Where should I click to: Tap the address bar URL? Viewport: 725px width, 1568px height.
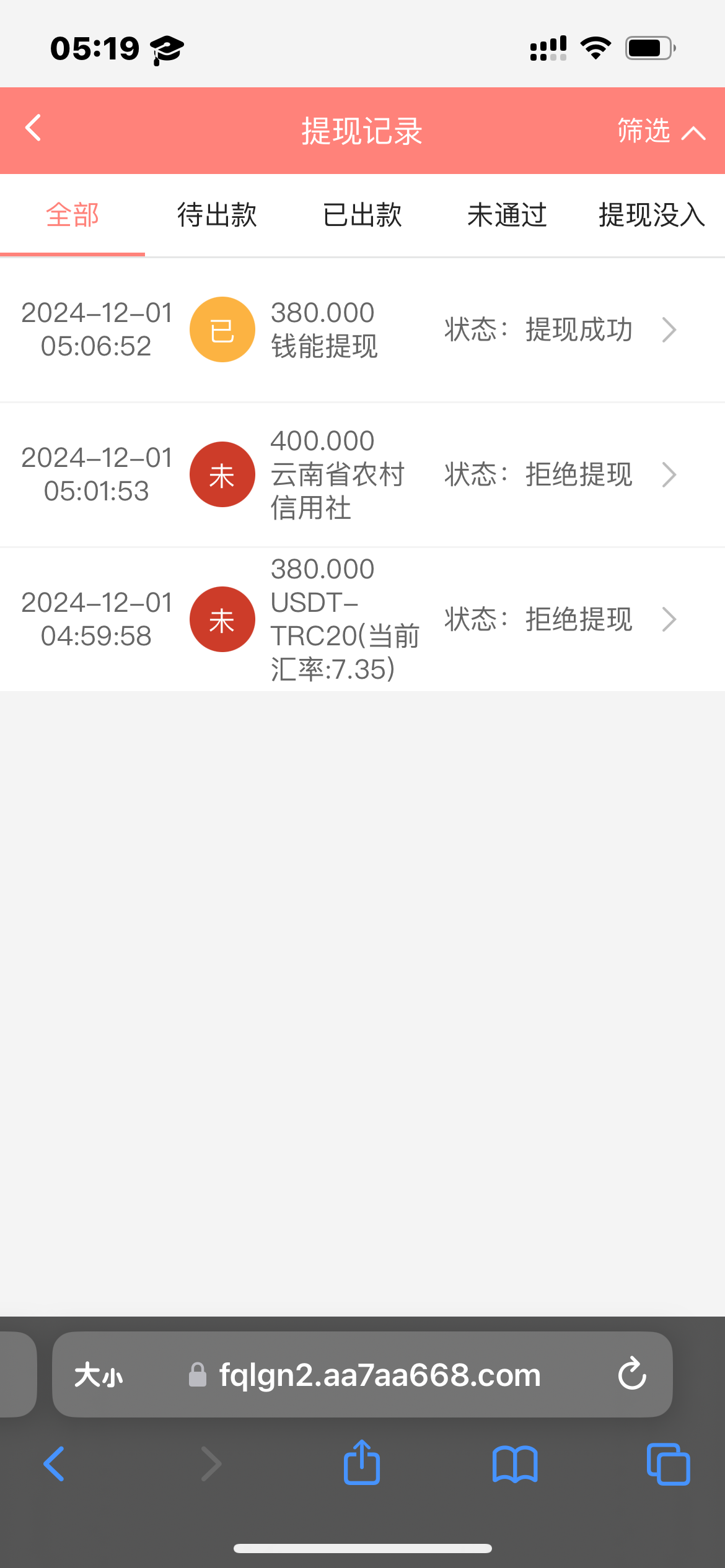tap(379, 1375)
